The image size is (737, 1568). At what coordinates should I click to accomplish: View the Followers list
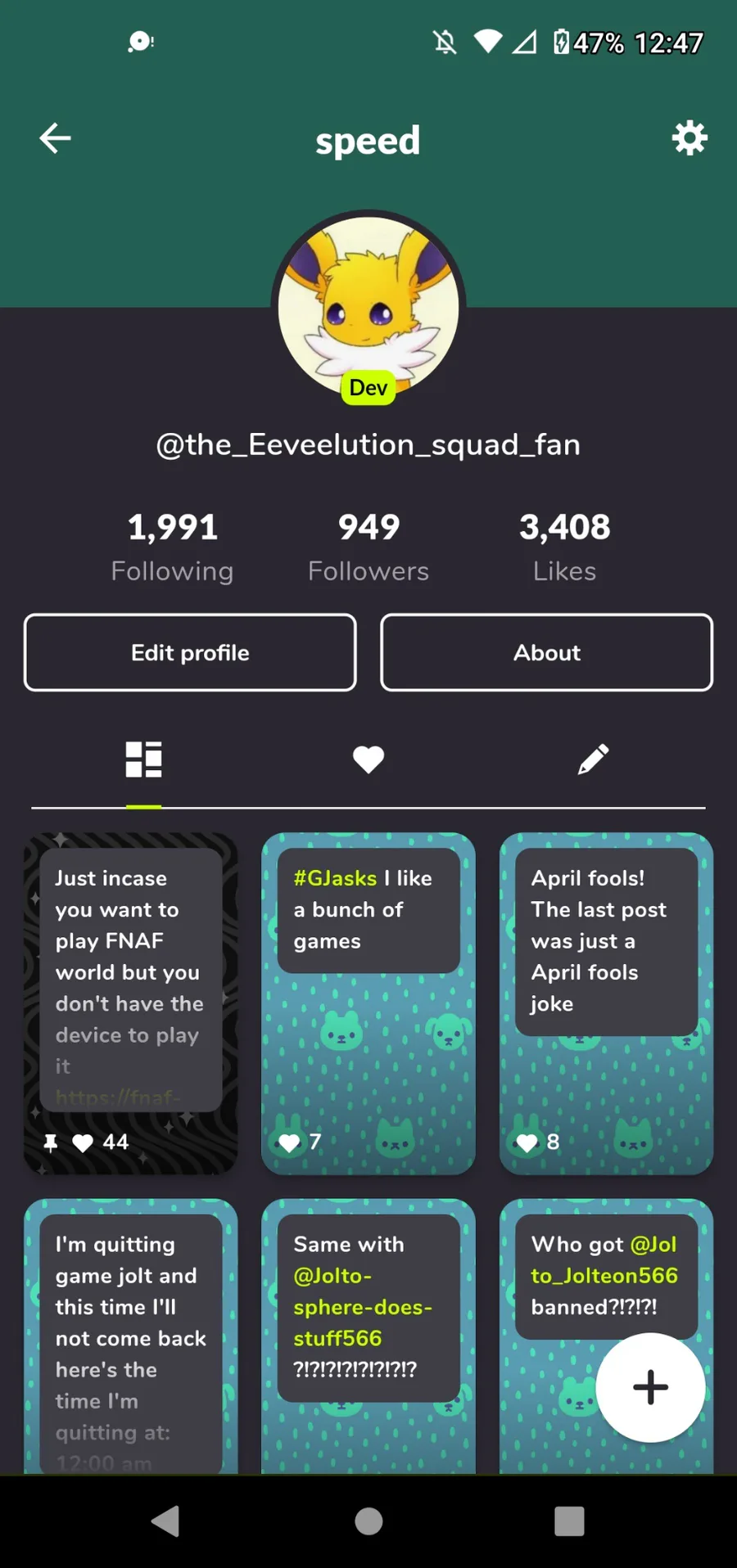pyautogui.click(x=368, y=547)
